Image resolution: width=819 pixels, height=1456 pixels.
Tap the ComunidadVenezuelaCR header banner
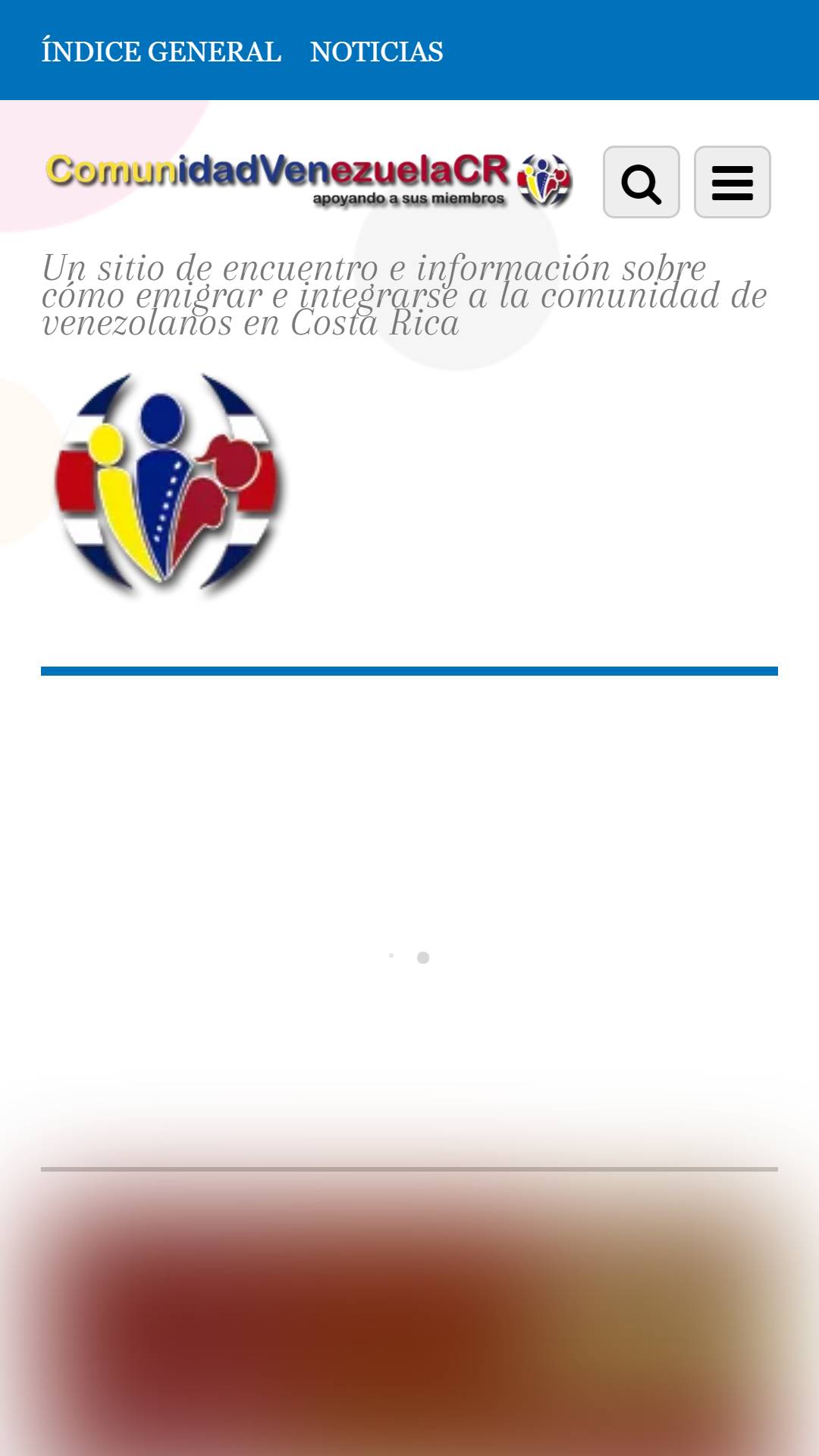coord(309,180)
